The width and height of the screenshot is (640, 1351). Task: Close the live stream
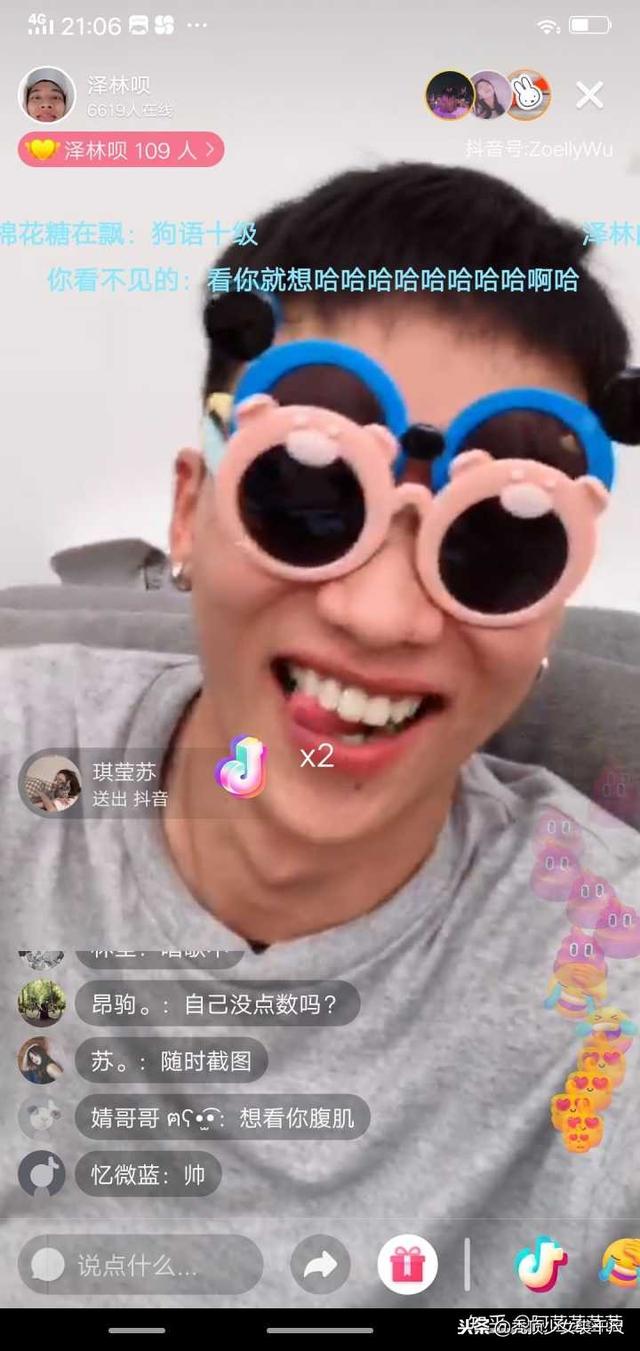[589, 95]
